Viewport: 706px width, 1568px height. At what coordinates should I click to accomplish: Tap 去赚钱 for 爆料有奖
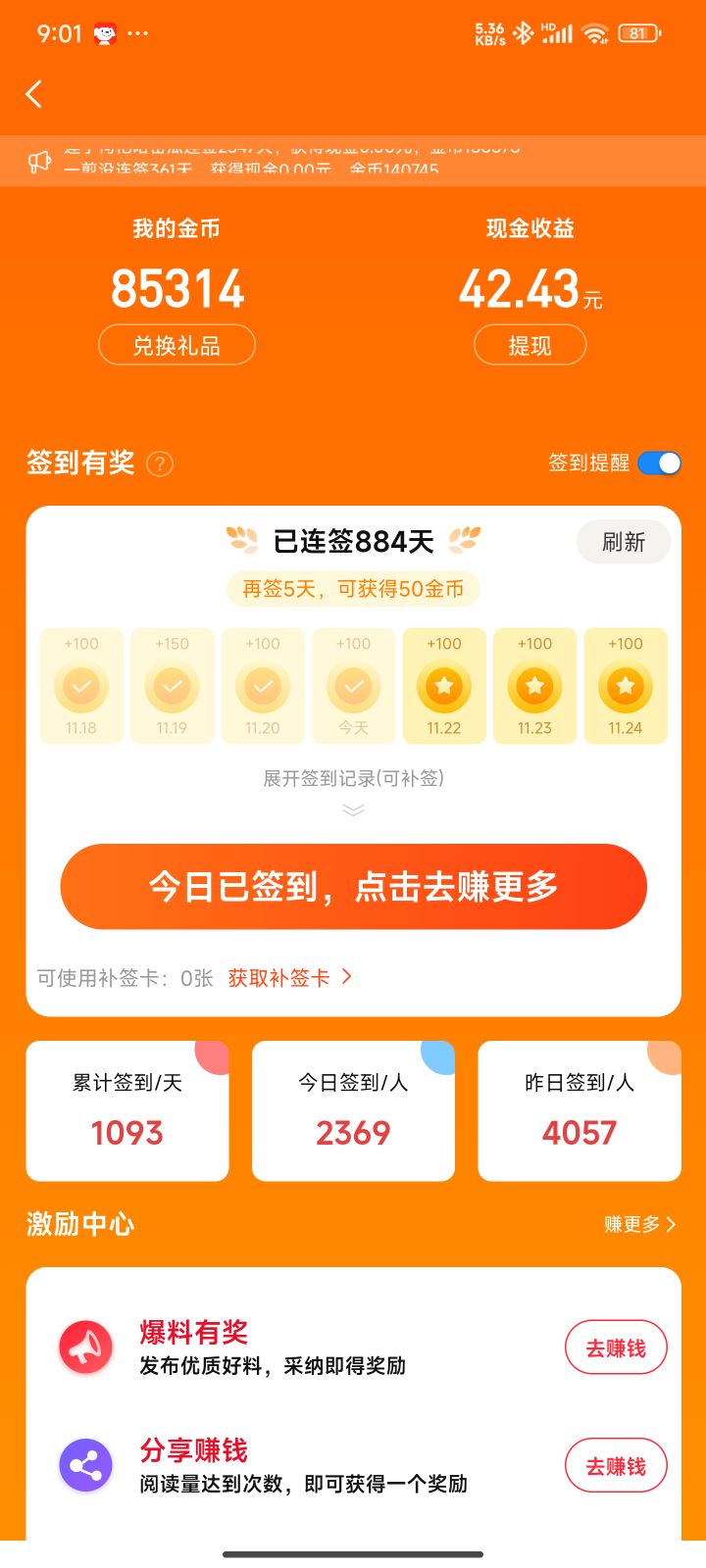point(616,1348)
